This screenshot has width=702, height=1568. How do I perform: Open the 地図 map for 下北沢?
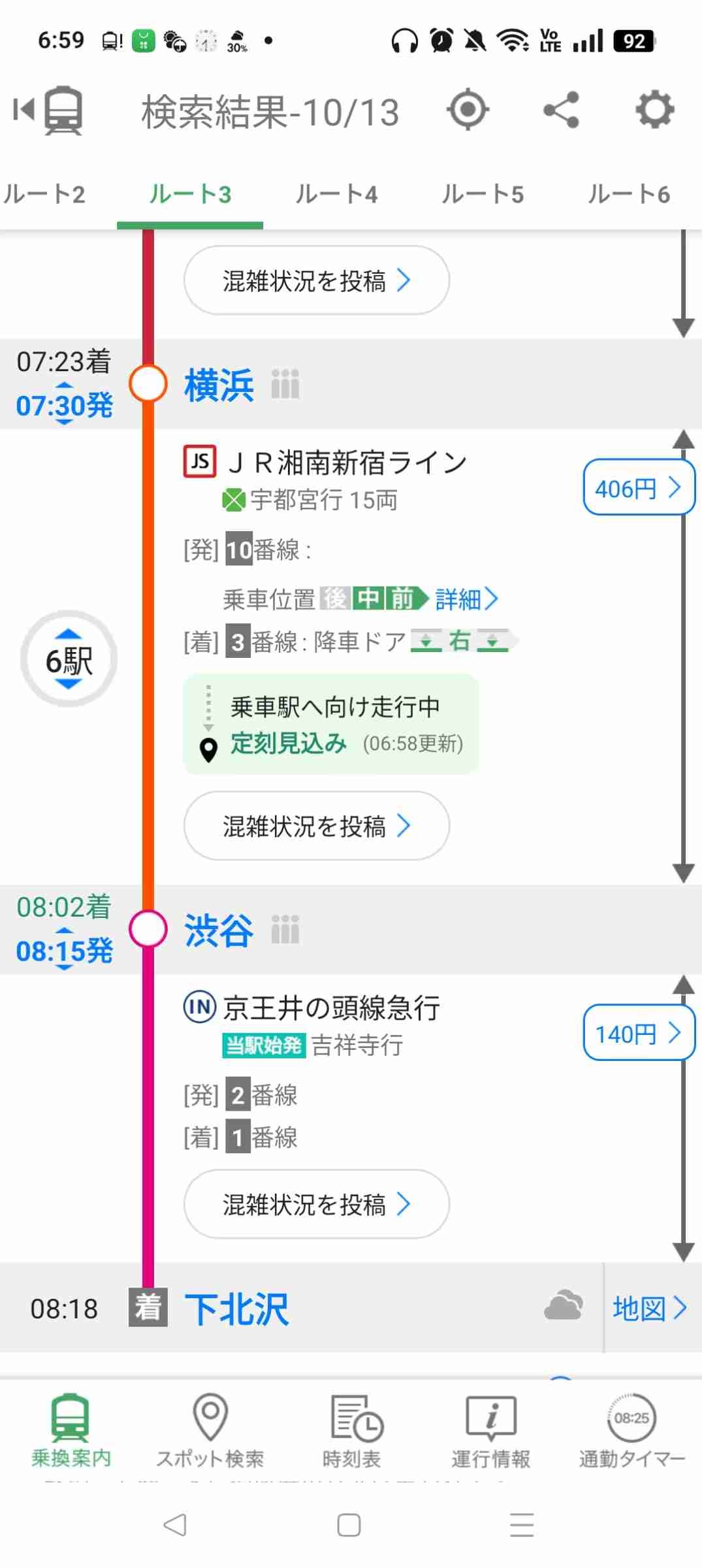pos(649,1308)
